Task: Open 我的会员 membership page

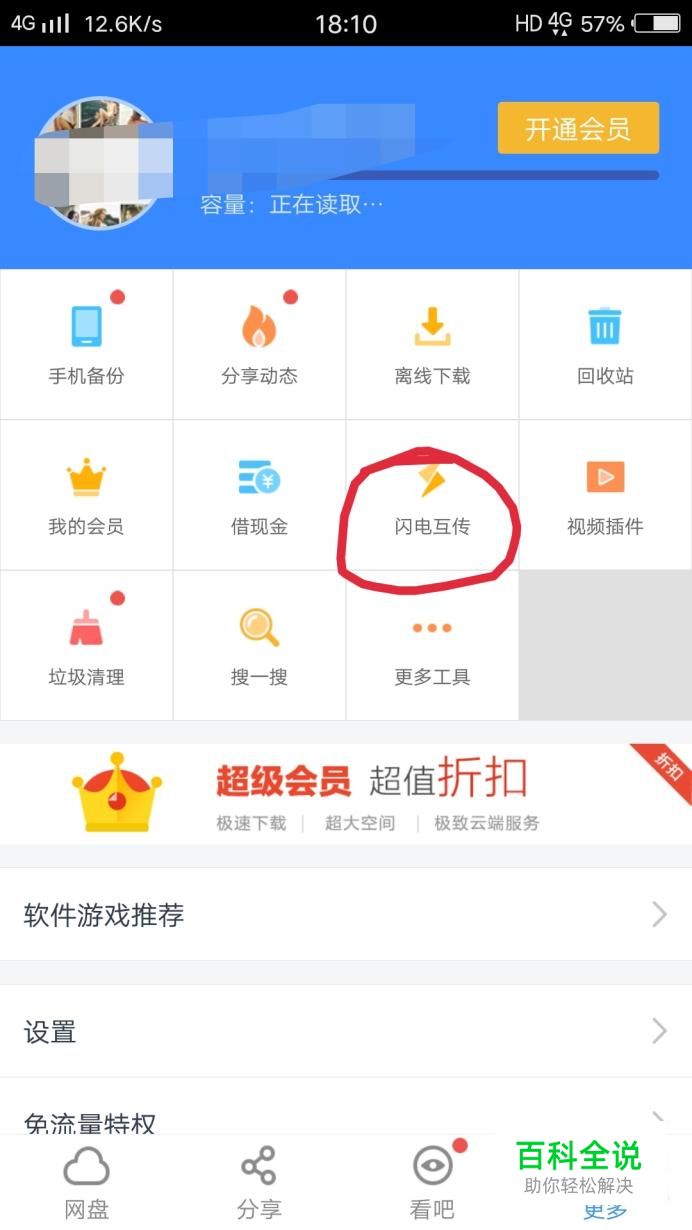Action: click(86, 496)
